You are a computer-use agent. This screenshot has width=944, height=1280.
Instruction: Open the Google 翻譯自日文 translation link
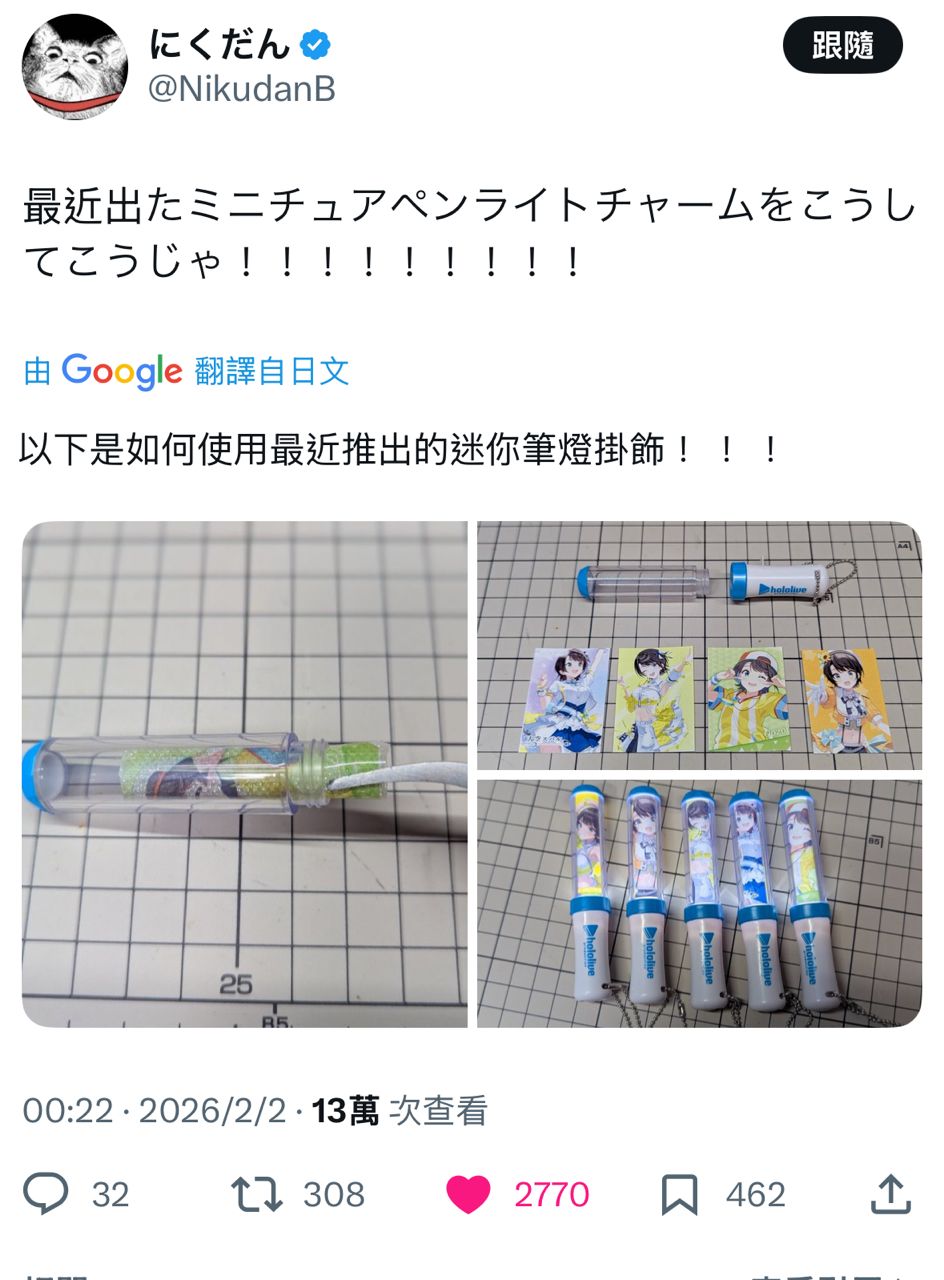(187, 371)
